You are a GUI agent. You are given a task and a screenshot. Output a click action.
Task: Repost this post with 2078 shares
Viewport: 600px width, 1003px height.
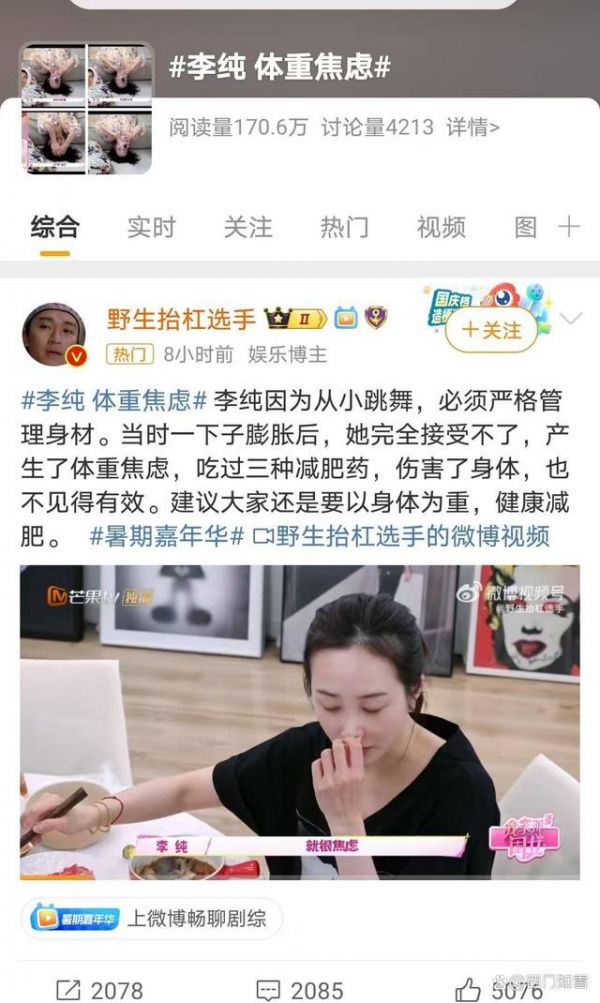click(x=99, y=990)
